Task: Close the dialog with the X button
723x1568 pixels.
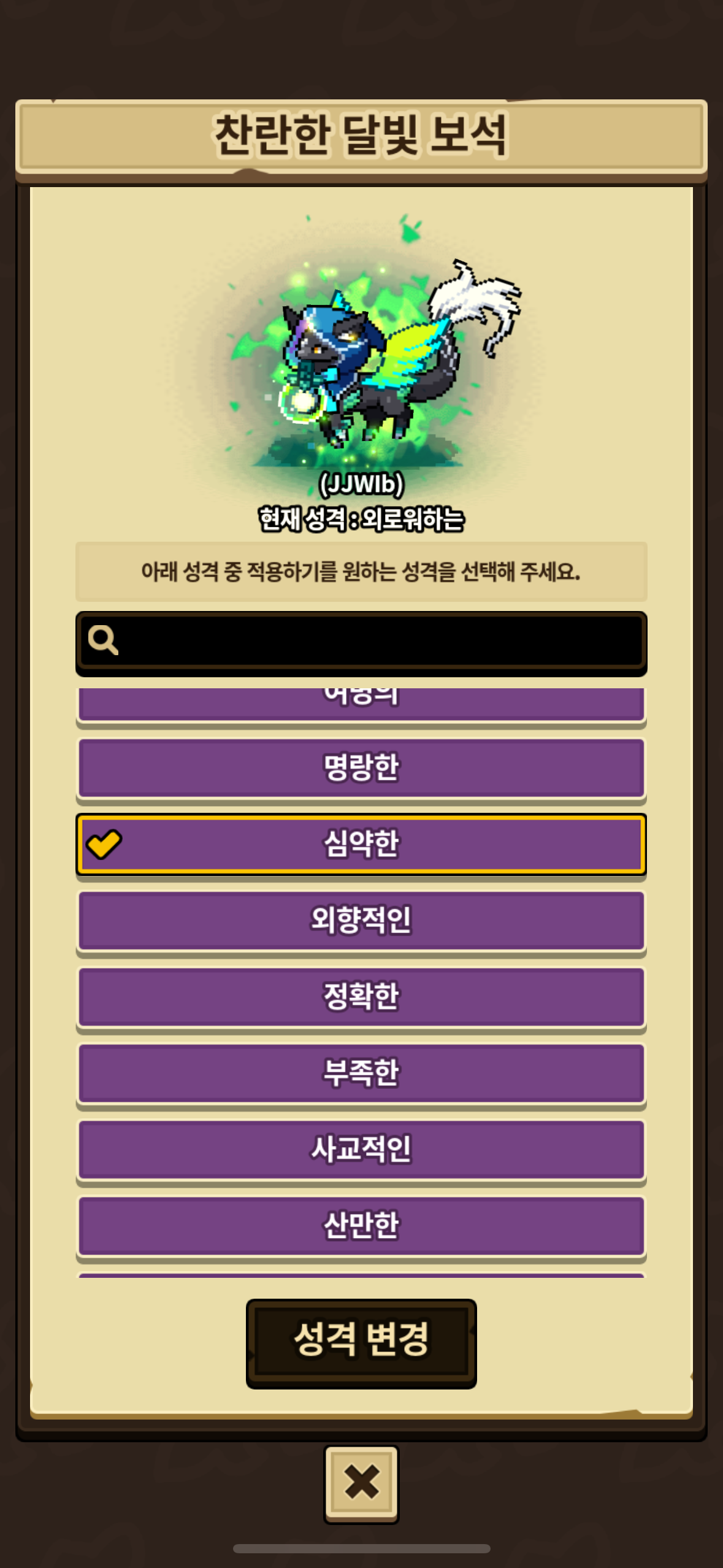Action: (361, 1482)
